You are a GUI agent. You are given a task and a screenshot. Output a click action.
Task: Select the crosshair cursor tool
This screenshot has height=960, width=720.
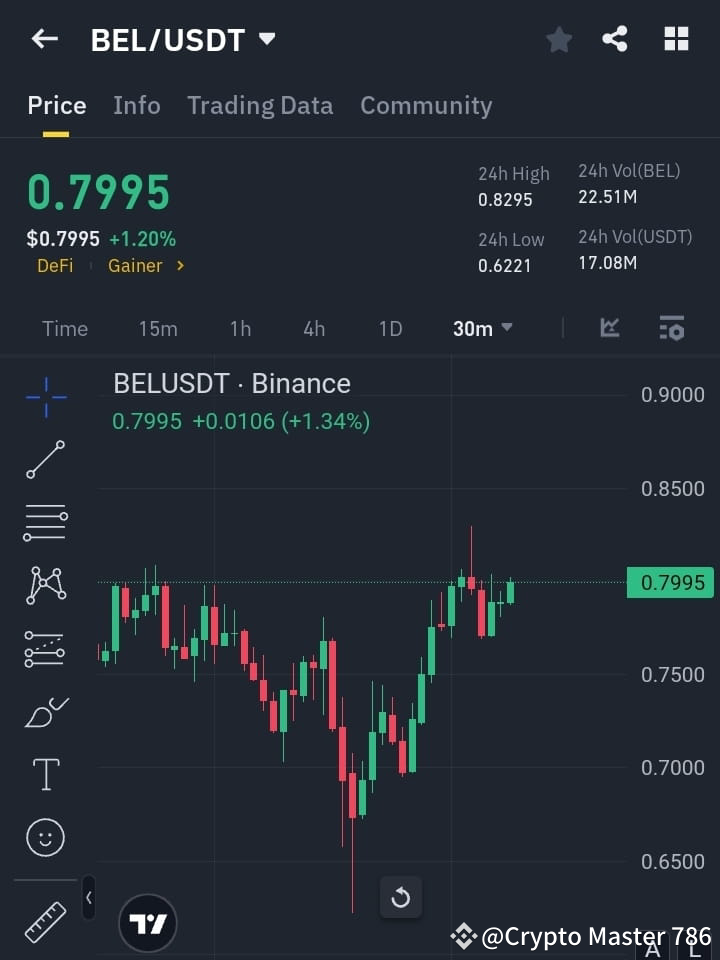(x=45, y=398)
